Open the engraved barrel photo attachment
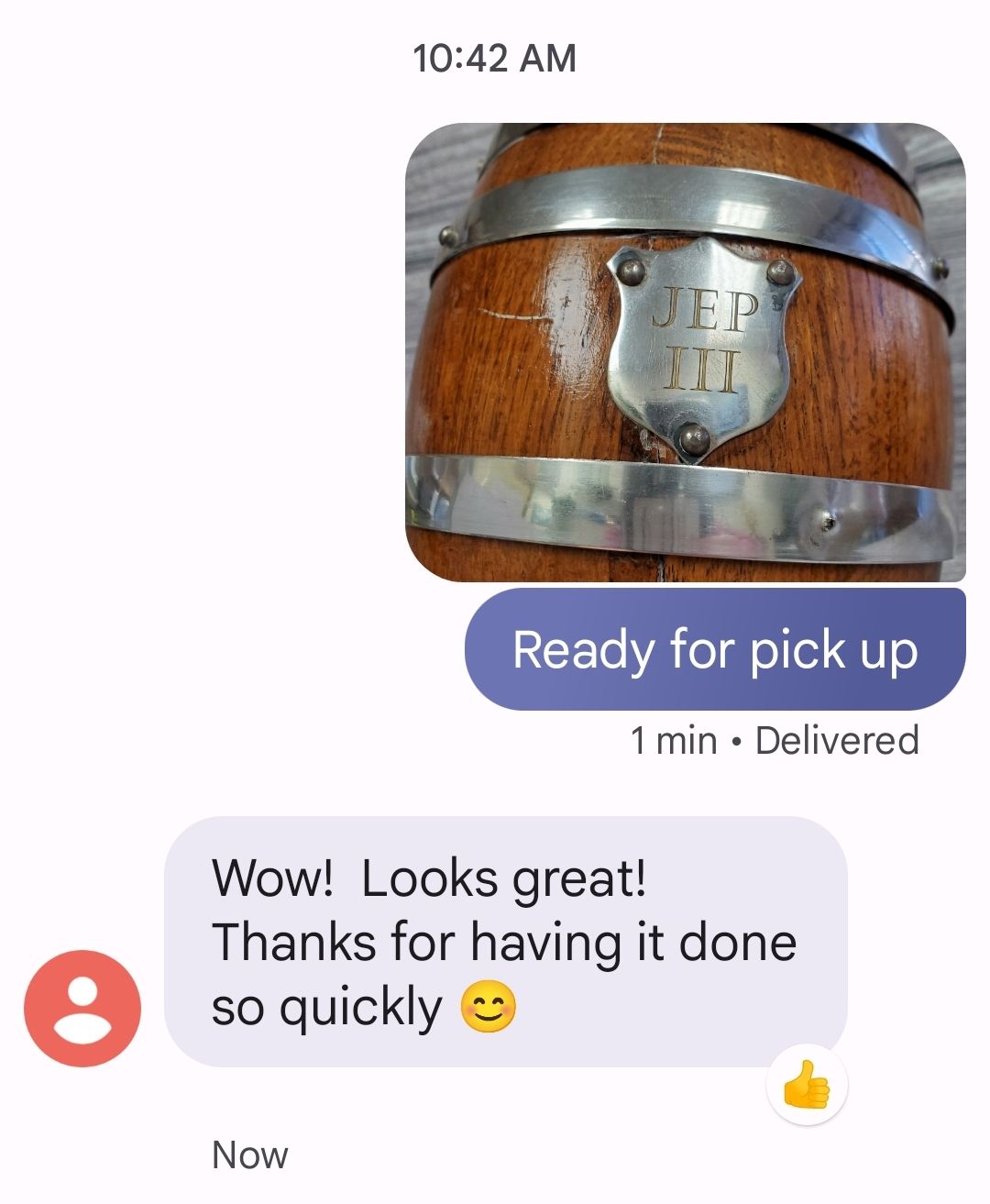This screenshot has height=1204, width=990. [x=685, y=352]
